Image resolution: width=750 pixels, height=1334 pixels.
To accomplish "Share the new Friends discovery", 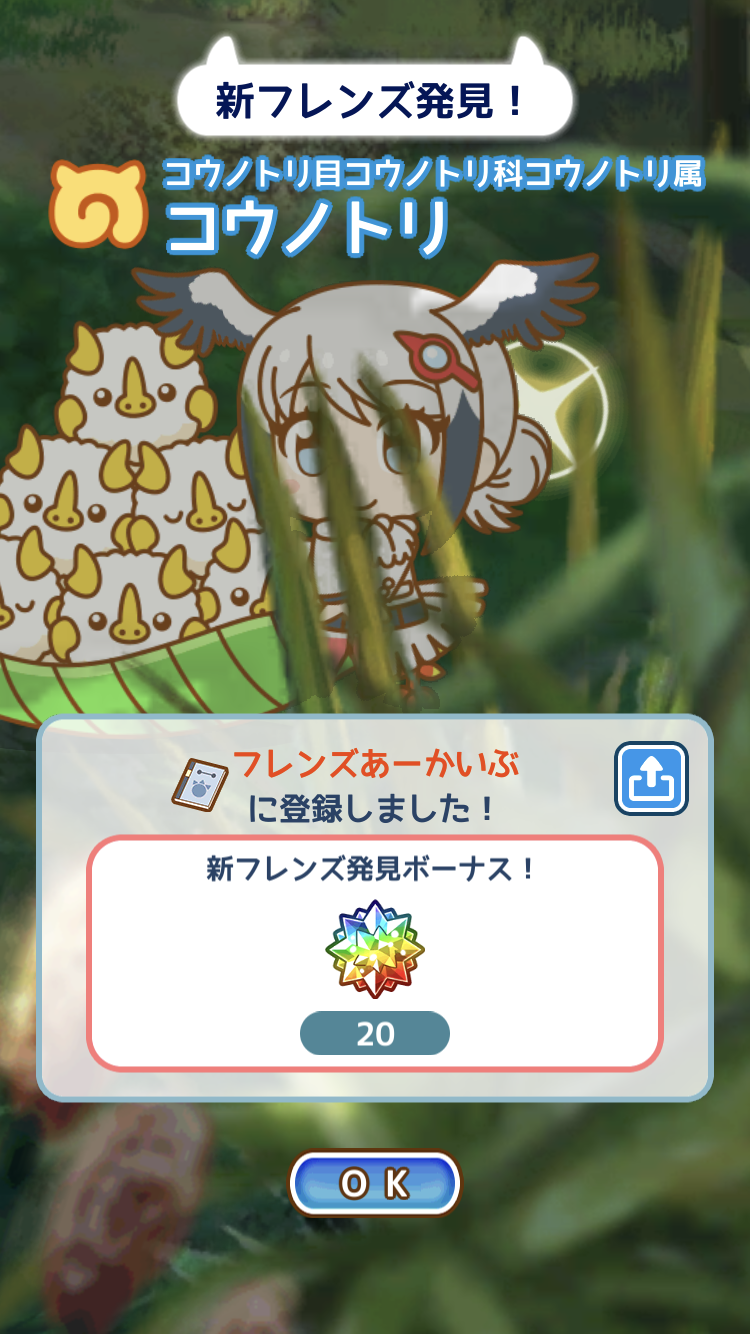I will [651, 778].
